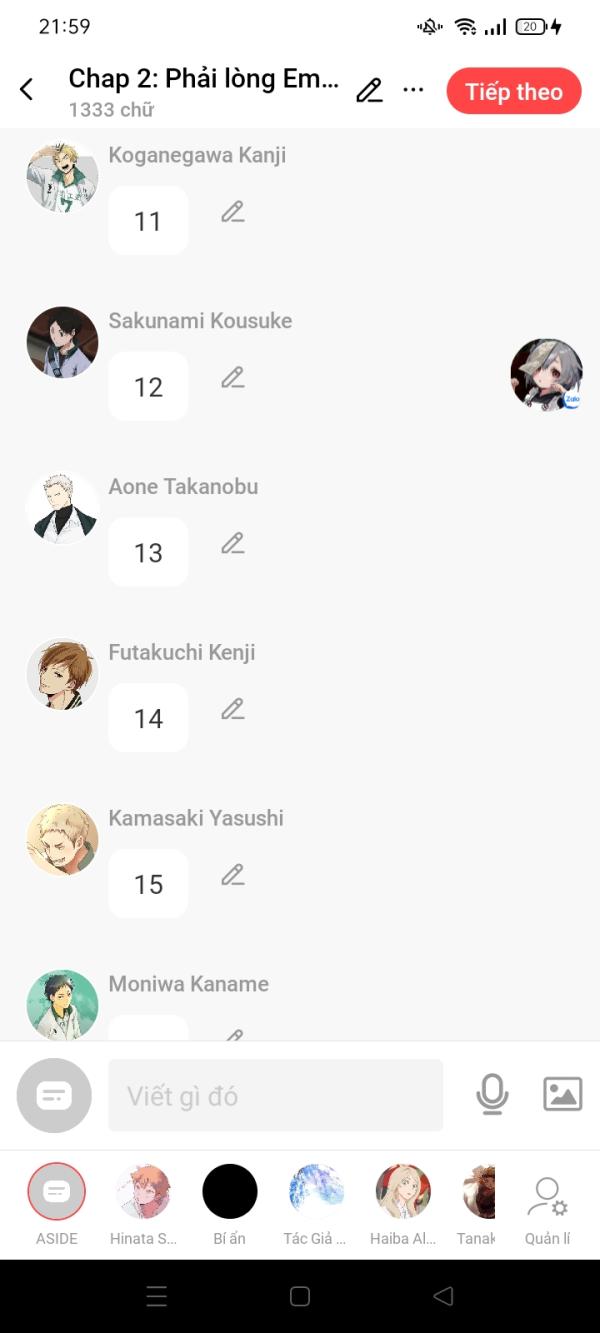Choose Bí ẩn as the speaker
The height and width of the screenshot is (1333, 600).
click(230, 1192)
